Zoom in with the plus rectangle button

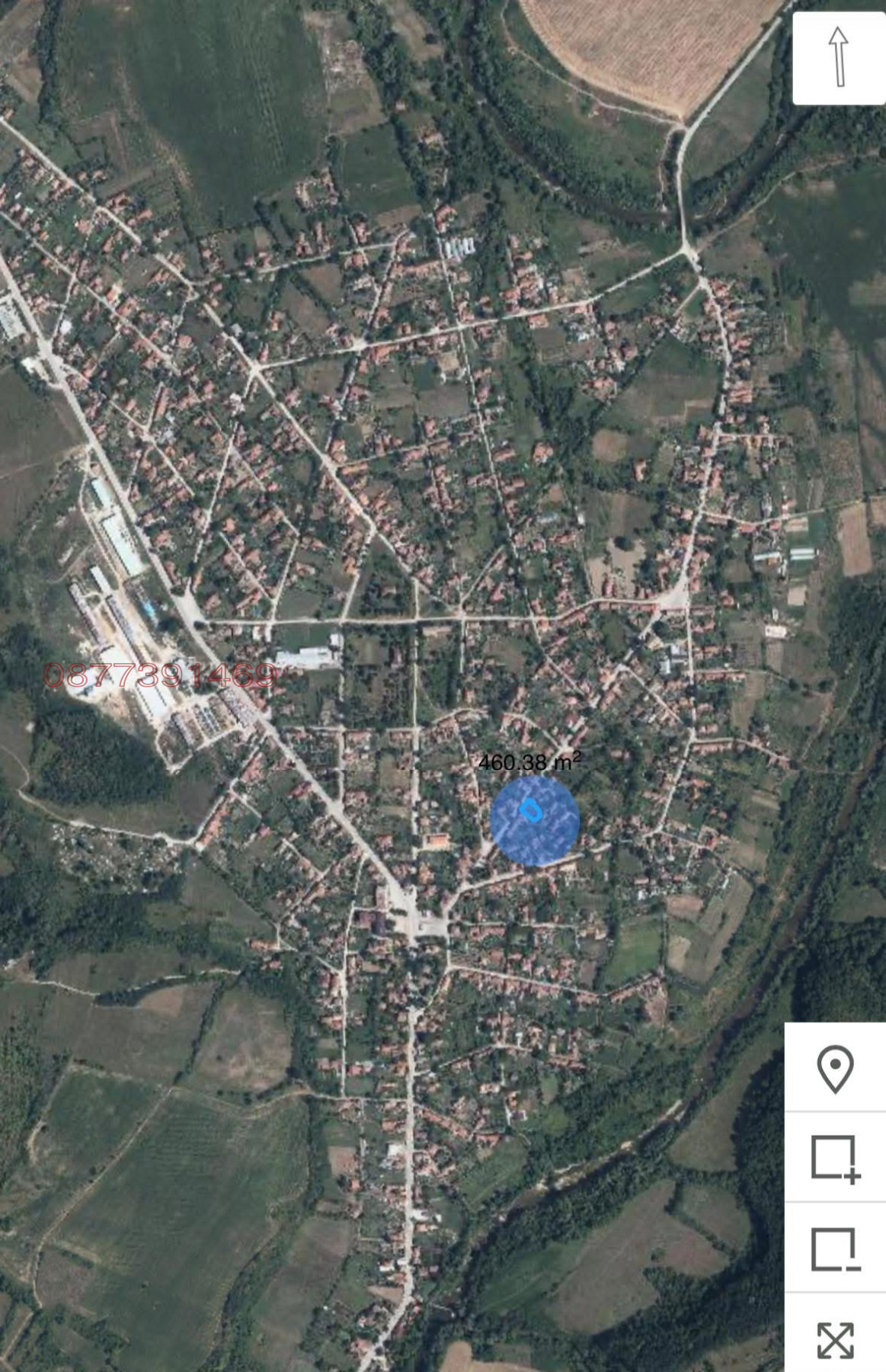(x=835, y=1159)
